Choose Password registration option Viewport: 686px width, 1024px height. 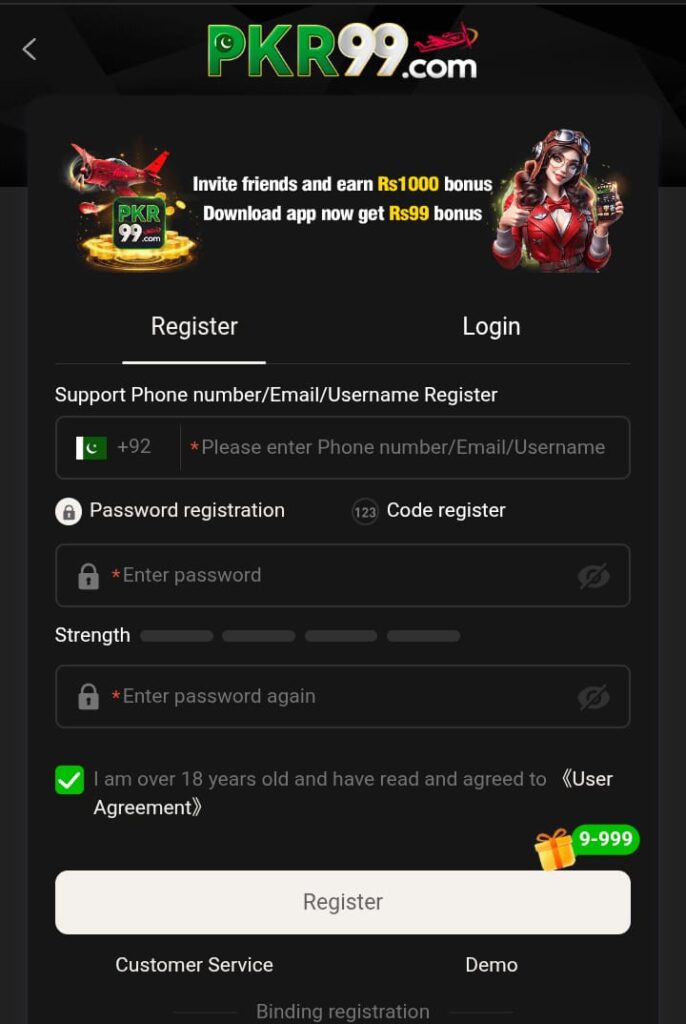(170, 511)
